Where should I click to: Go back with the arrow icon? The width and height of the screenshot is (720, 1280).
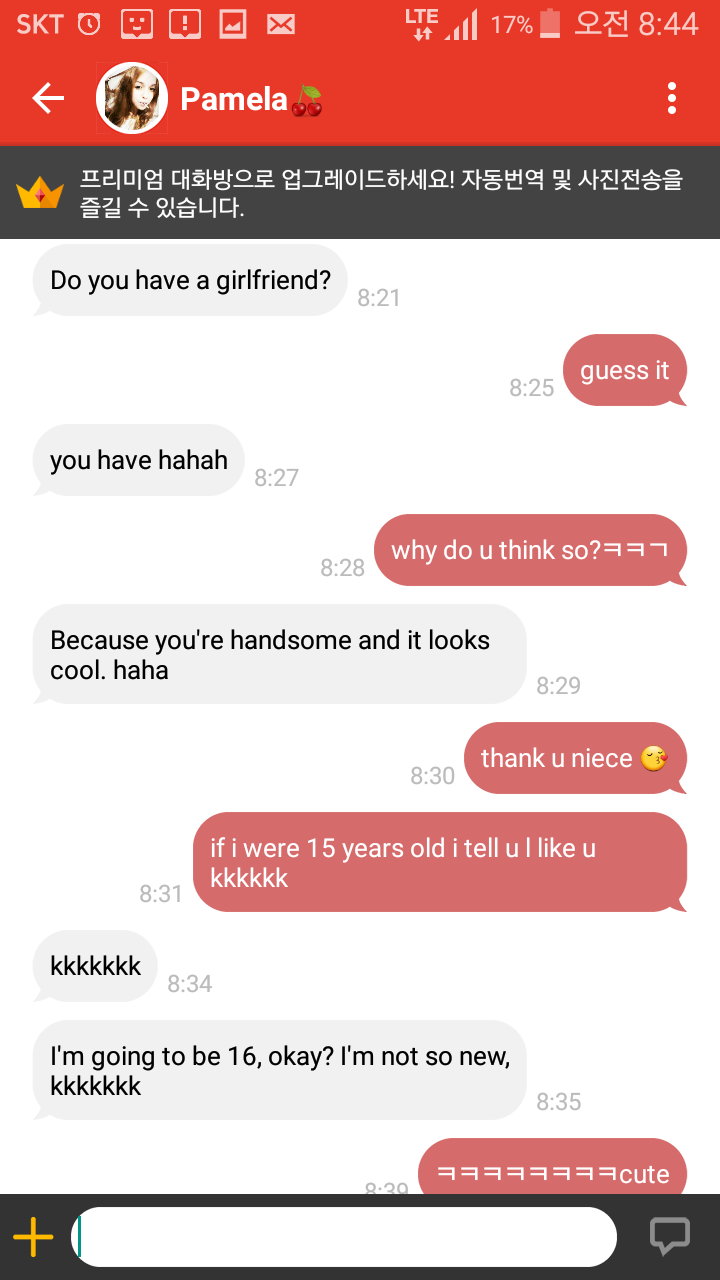(x=48, y=98)
